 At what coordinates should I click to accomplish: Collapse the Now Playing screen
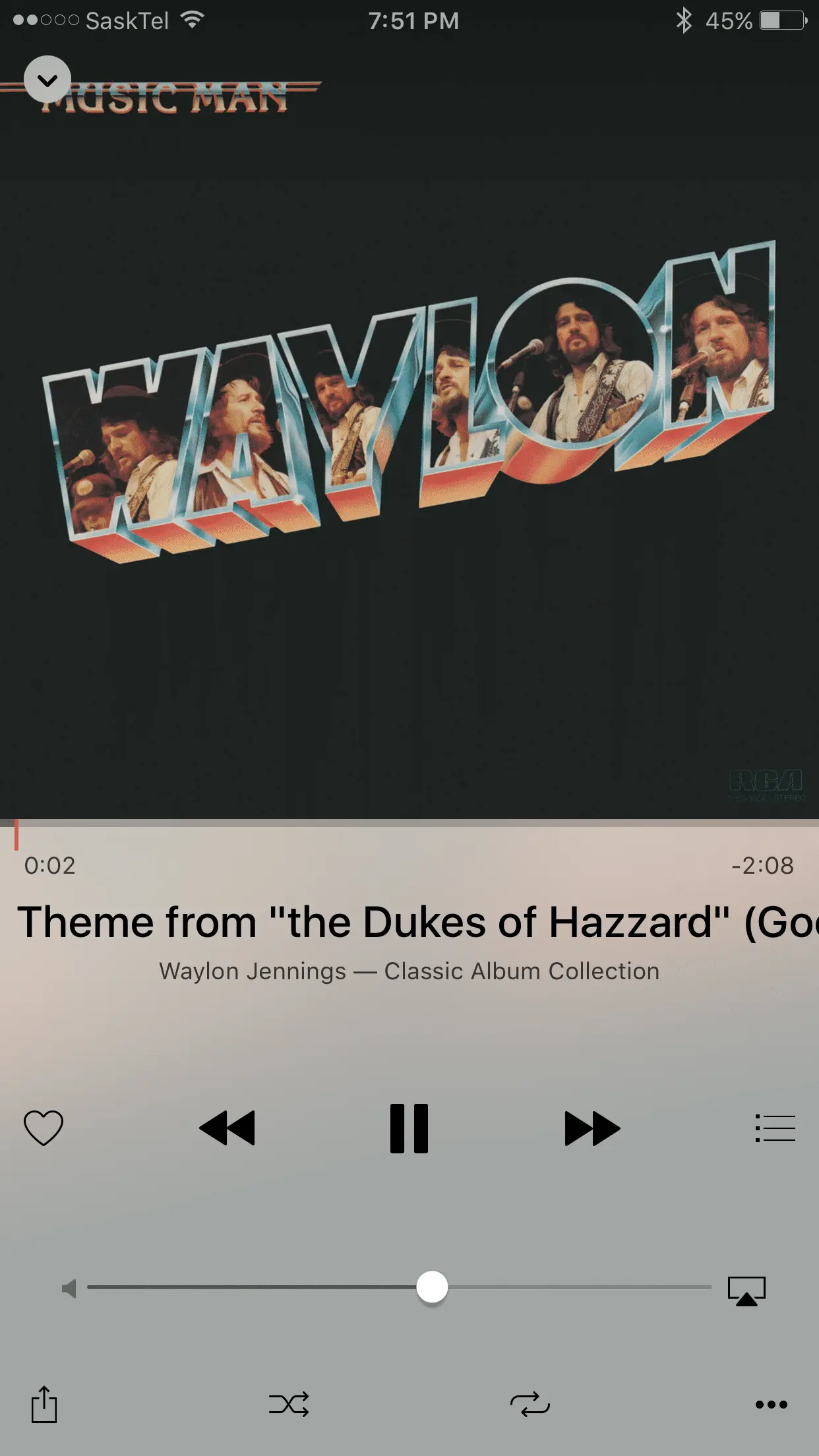(x=47, y=80)
